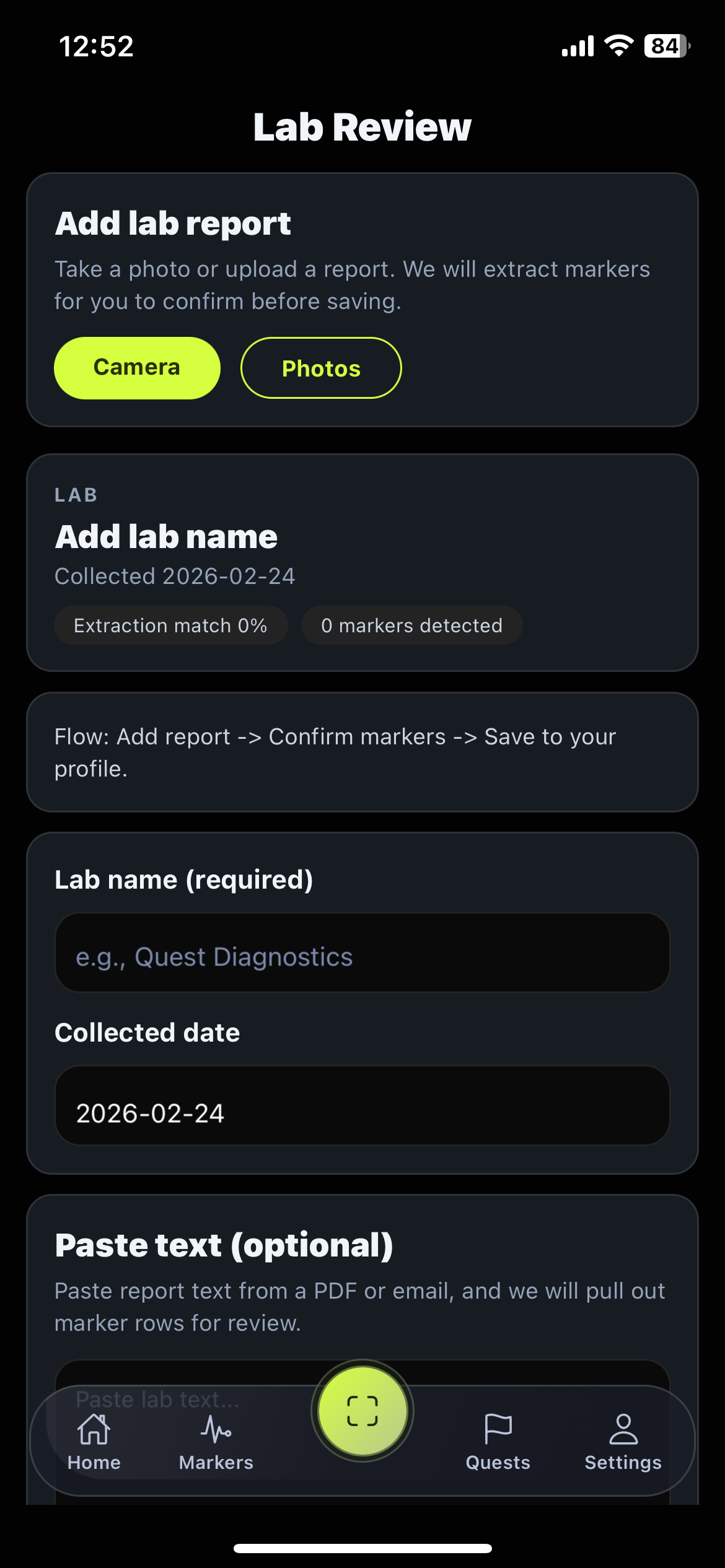Tap the Add lab name heading
Image resolution: width=725 pixels, height=1568 pixels.
point(166,536)
